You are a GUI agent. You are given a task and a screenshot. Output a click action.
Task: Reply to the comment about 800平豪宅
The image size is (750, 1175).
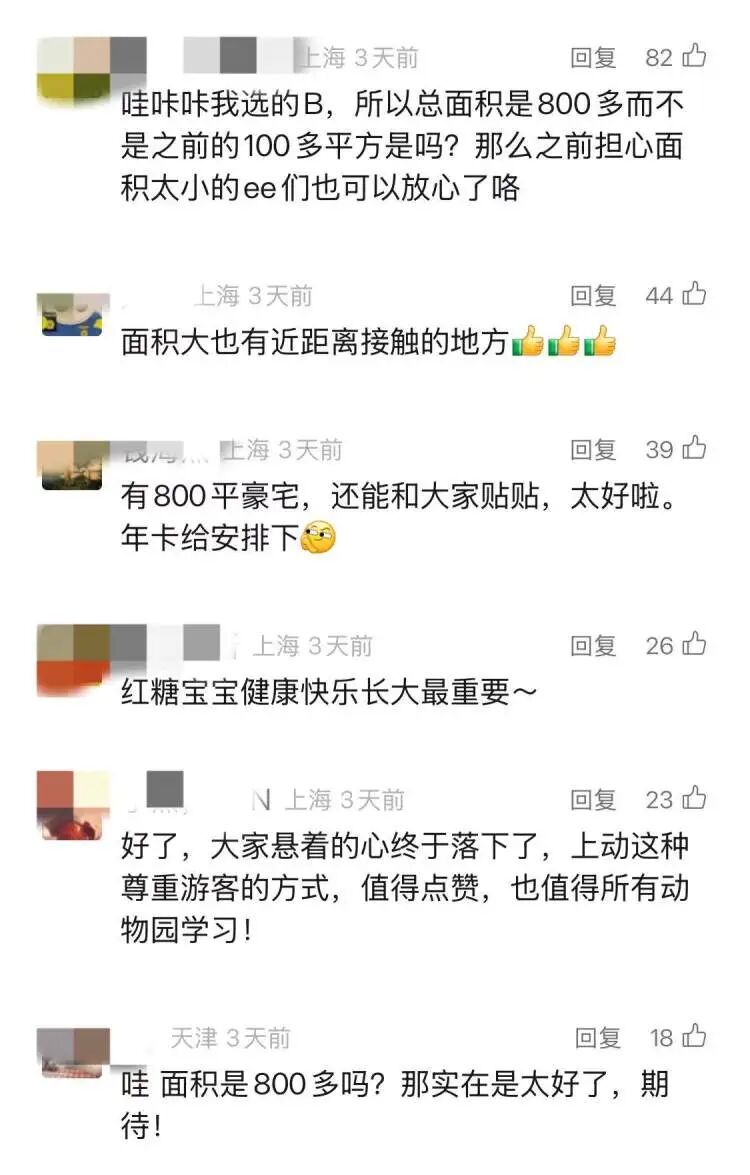pyautogui.click(x=593, y=450)
